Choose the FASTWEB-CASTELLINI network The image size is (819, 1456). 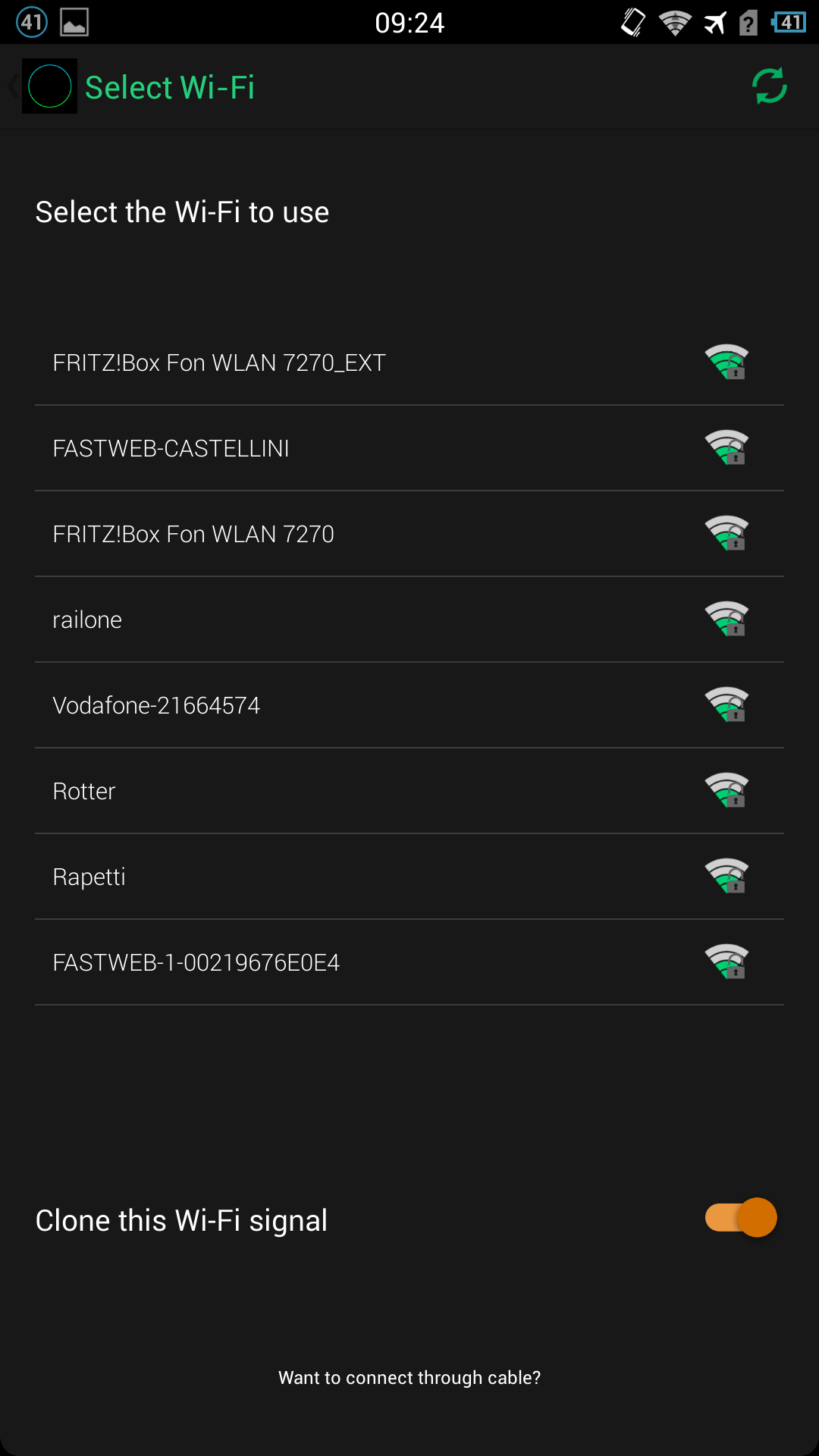point(409,448)
